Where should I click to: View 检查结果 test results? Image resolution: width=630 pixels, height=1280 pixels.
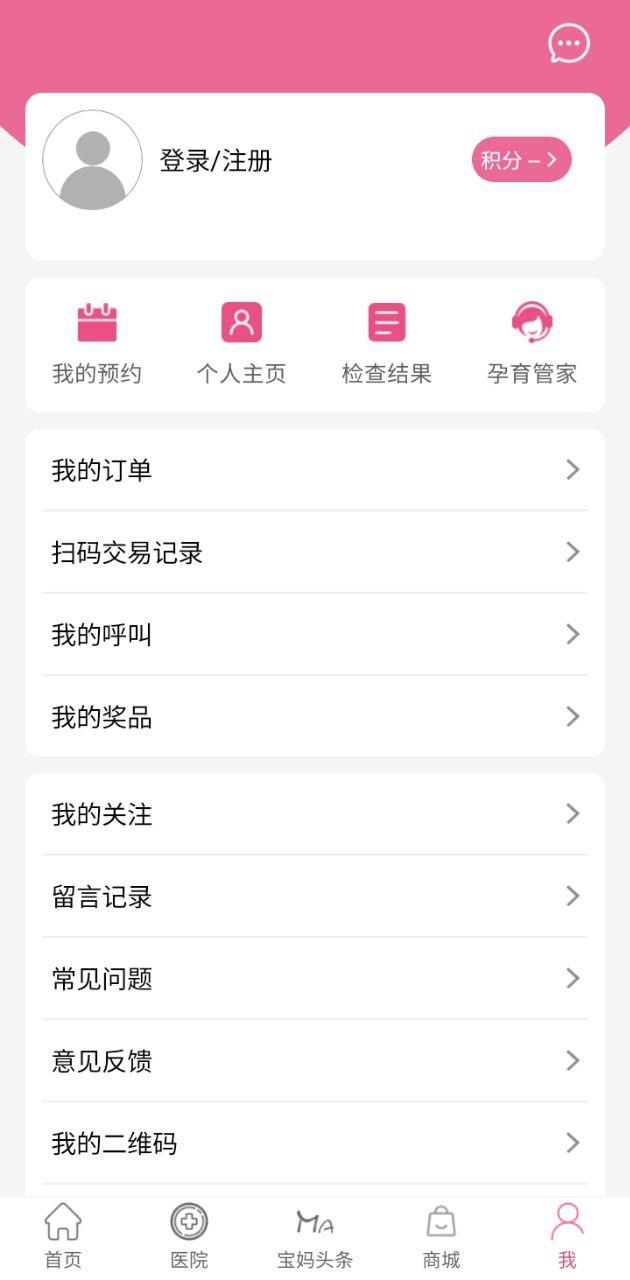[387, 345]
